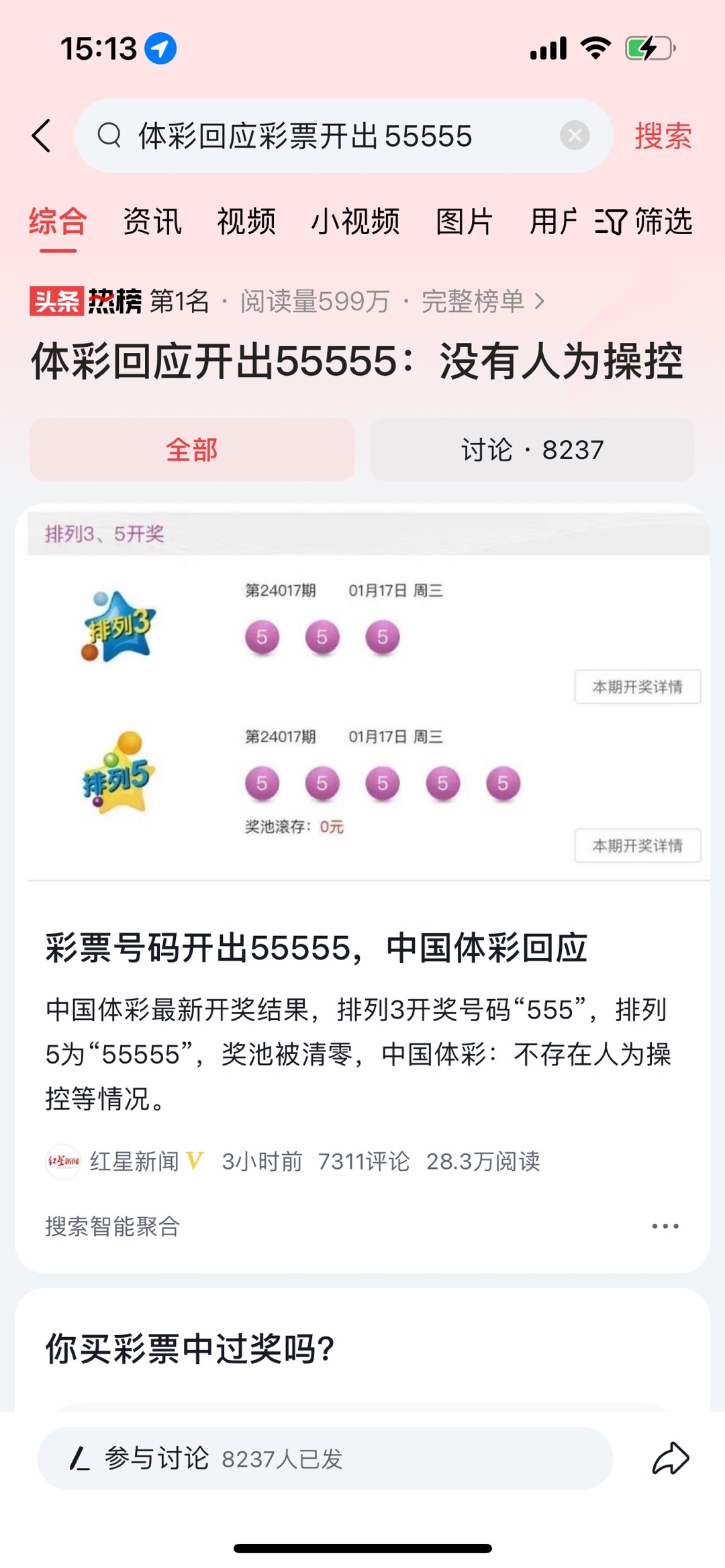This screenshot has height=1568, width=725.
Task: Switch to the 资讯 tab
Action: pyautogui.click(x=152, y=221)
